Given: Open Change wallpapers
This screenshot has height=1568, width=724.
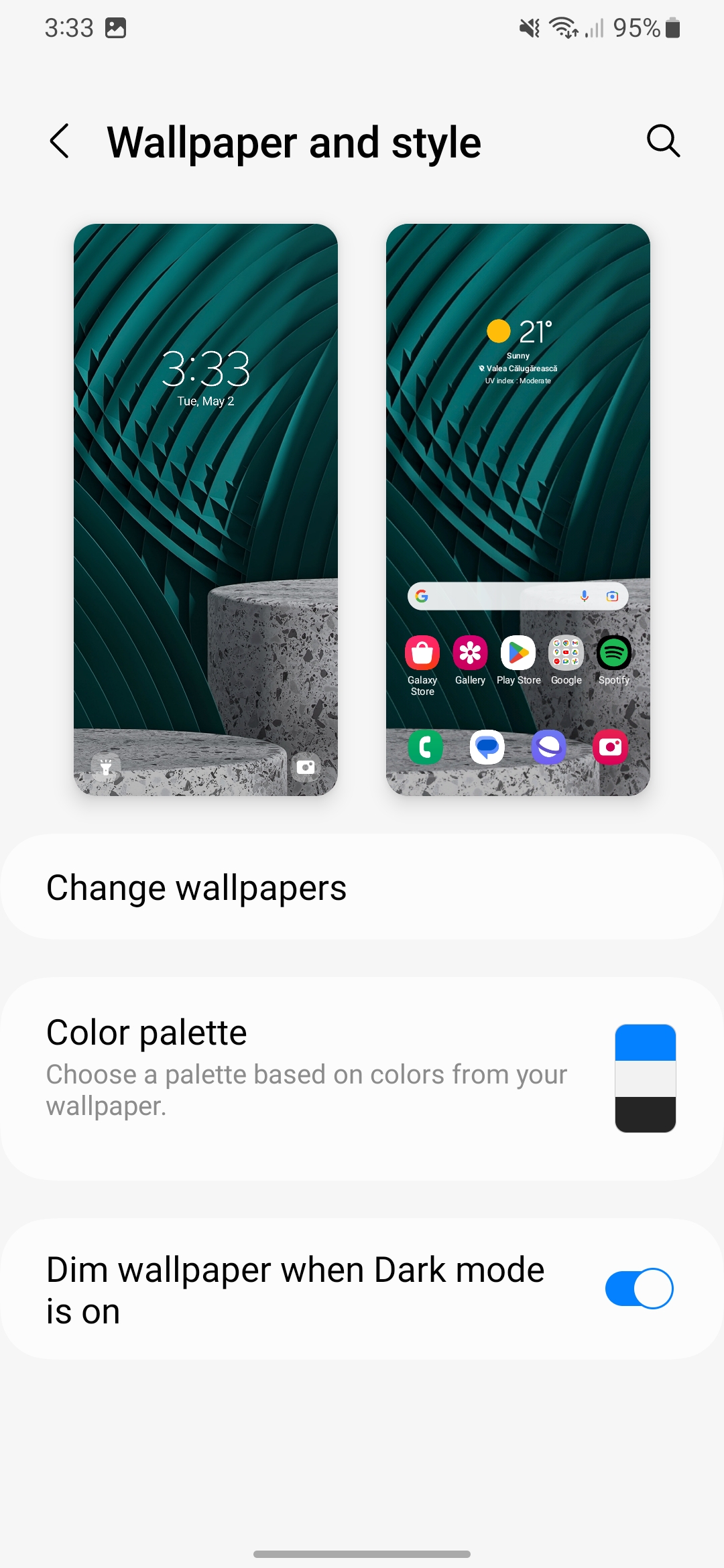Looking at the screenshot, I should [x=362, y=887].
